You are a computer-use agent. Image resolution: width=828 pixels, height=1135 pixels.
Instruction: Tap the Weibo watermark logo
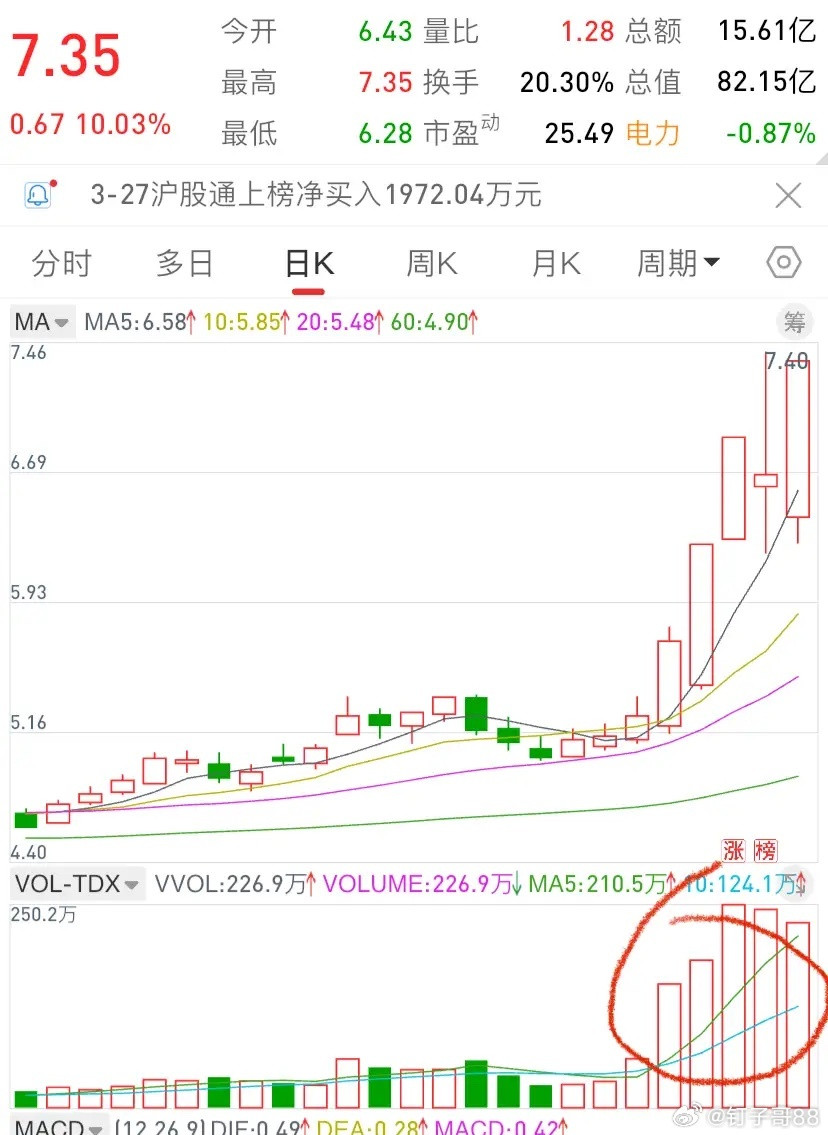click(x=685, y=1118)
